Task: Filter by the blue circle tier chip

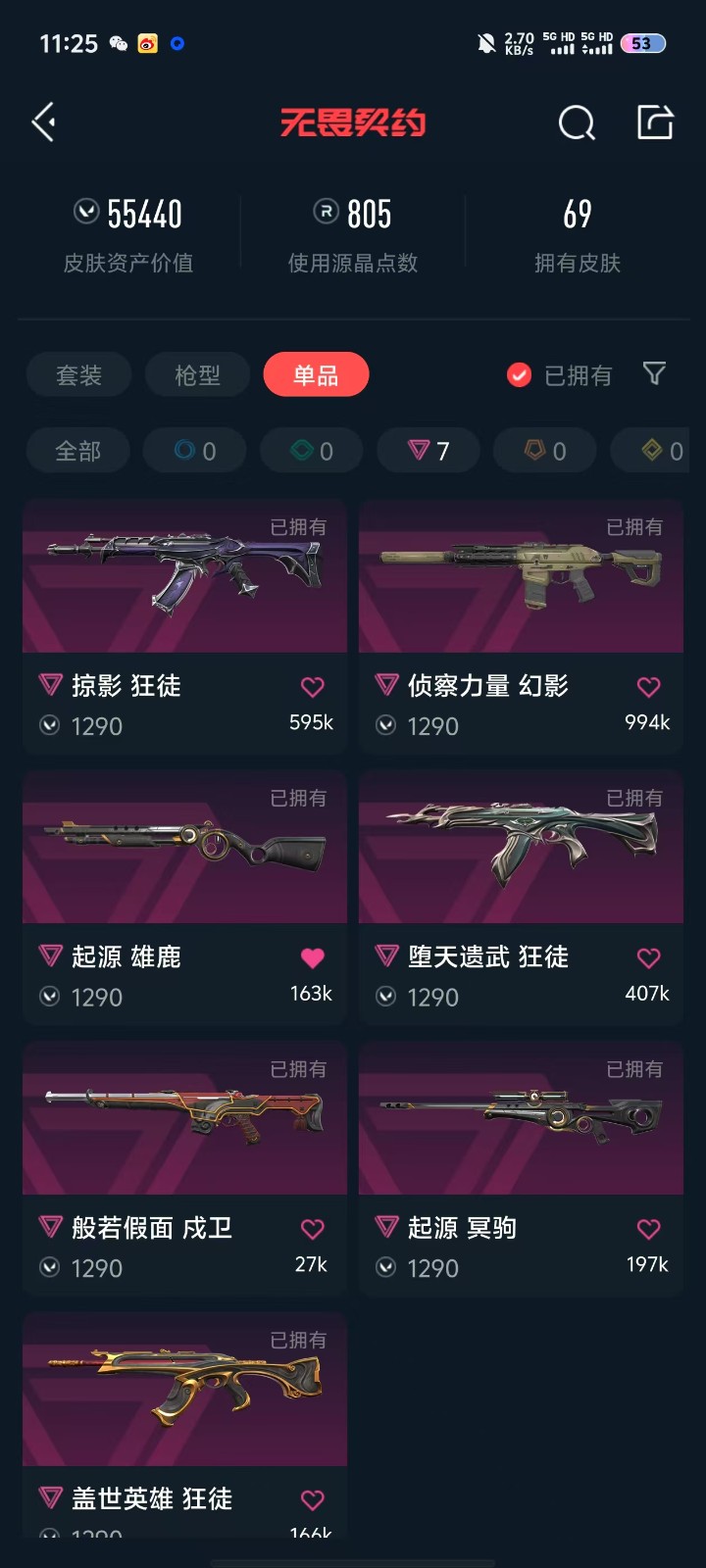Action: [194, 451]
